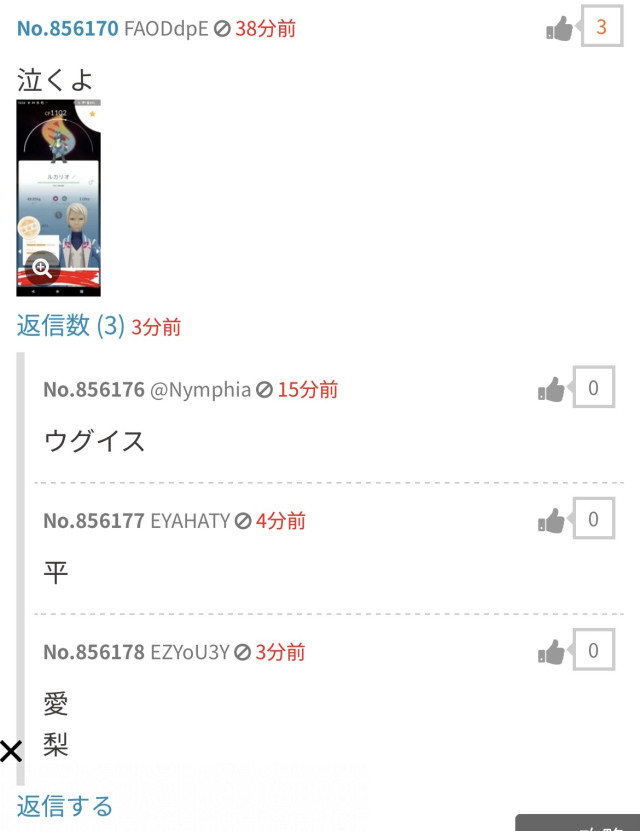The height and width of the screenshot is (831, 640).
Task: Dismiss the overlay with the X button
Action: tap(11, 752)
